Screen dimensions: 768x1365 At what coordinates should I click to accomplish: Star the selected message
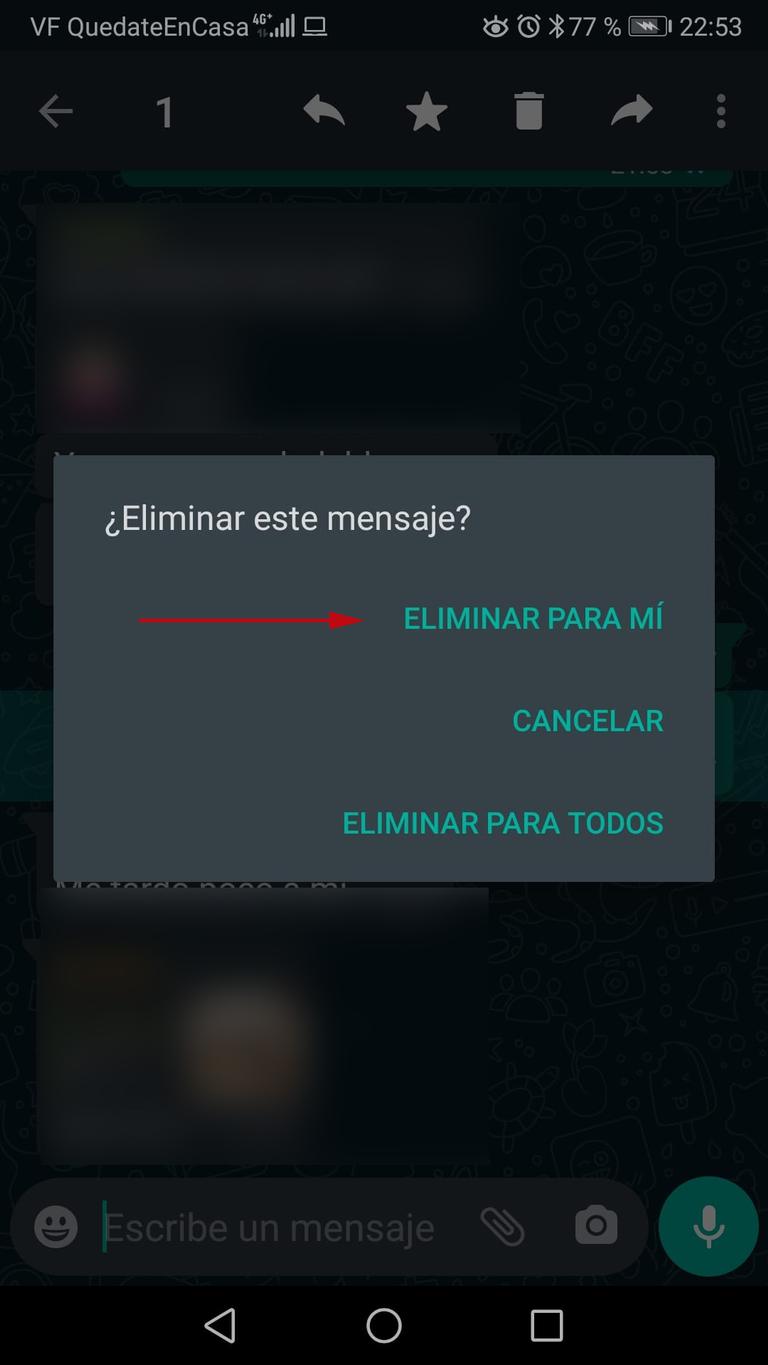[427, 111]
